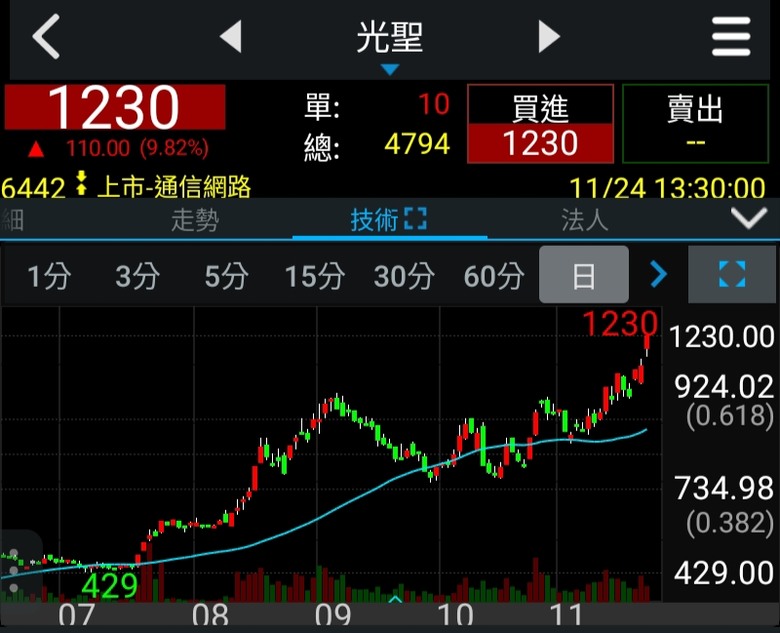Expand the chart to fullscreen
Image resolution: width=780 pixels, height=633 pixels.
(732, 274)
